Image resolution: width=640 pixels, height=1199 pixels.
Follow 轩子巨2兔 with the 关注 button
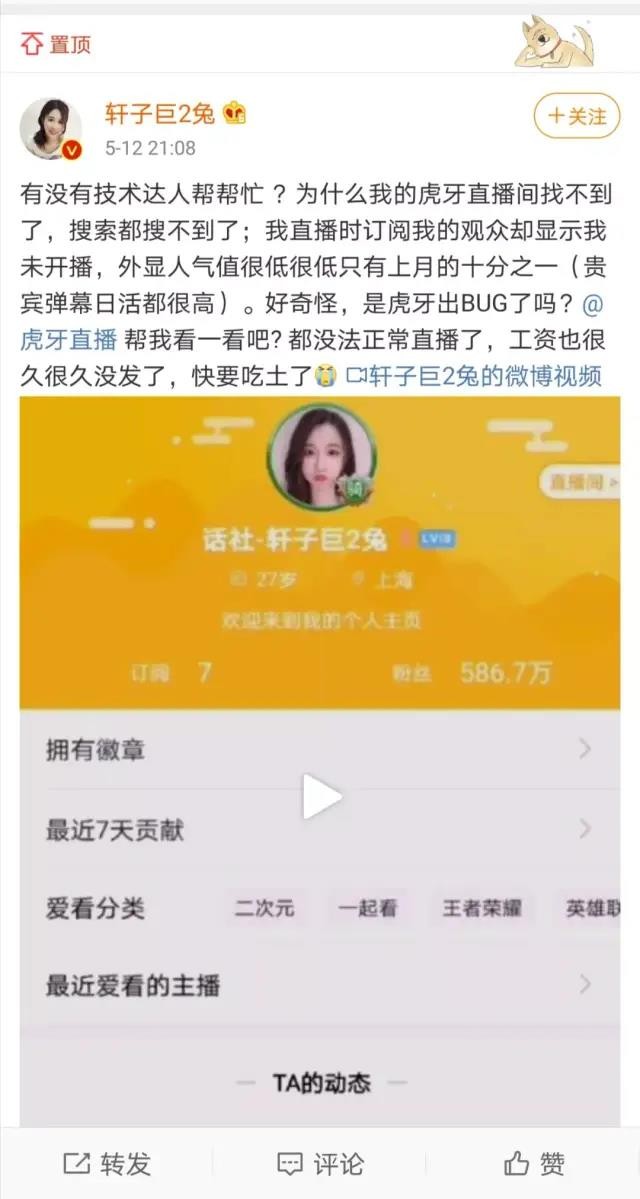578,116
